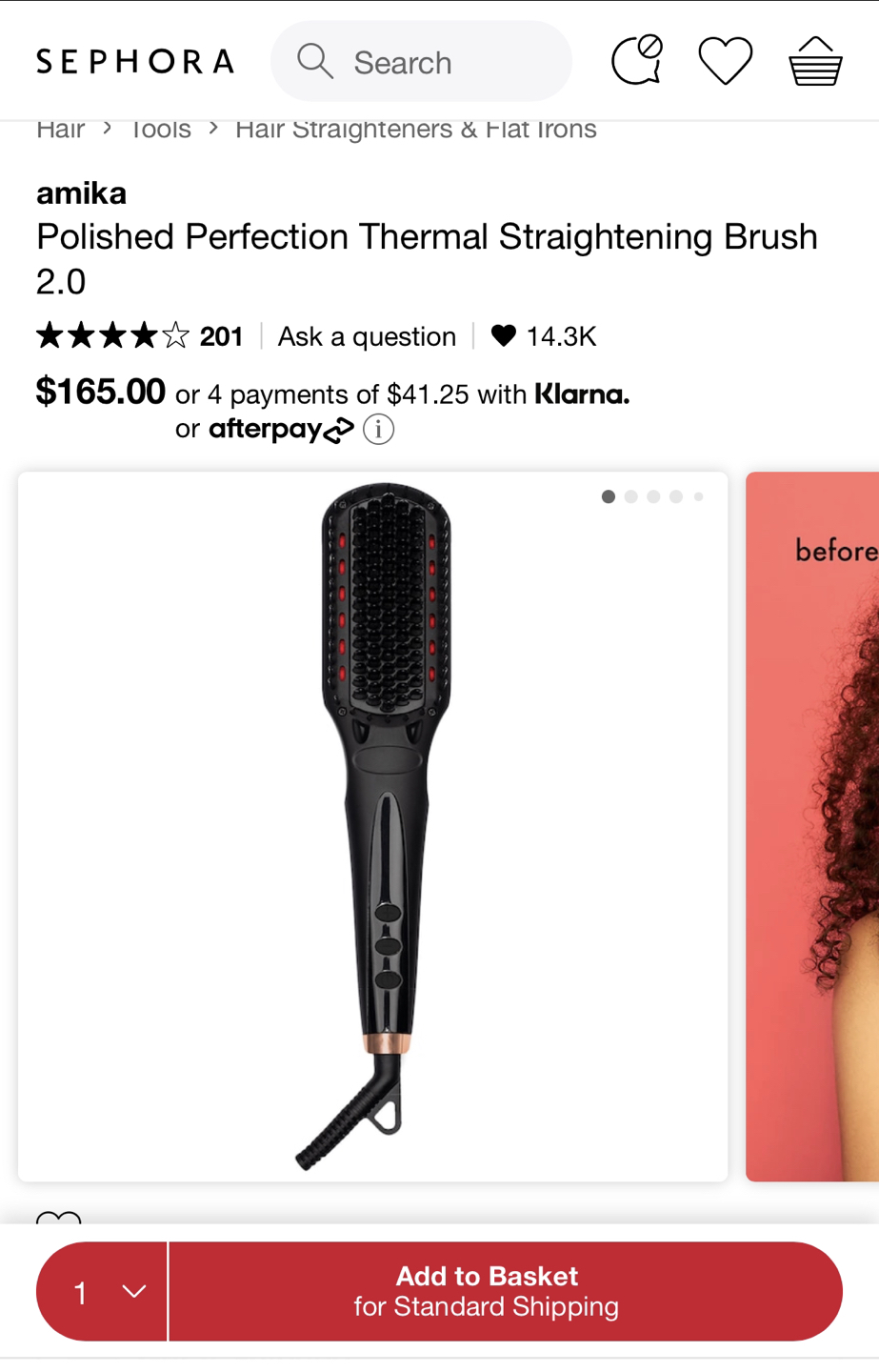Open the search field magnifier icon
Image resolution: width=879 pixels, height=1372 pixels.
pyautogui.click(x=314, y=60)
